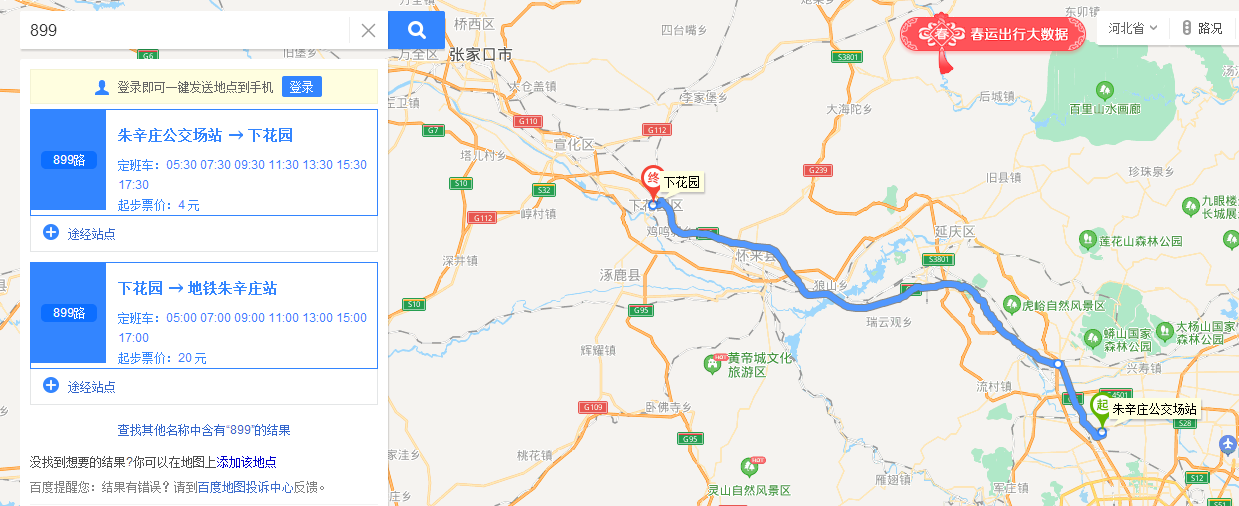Tap the 添加该地点 link
1239x506 pixels.
point(246,462)
